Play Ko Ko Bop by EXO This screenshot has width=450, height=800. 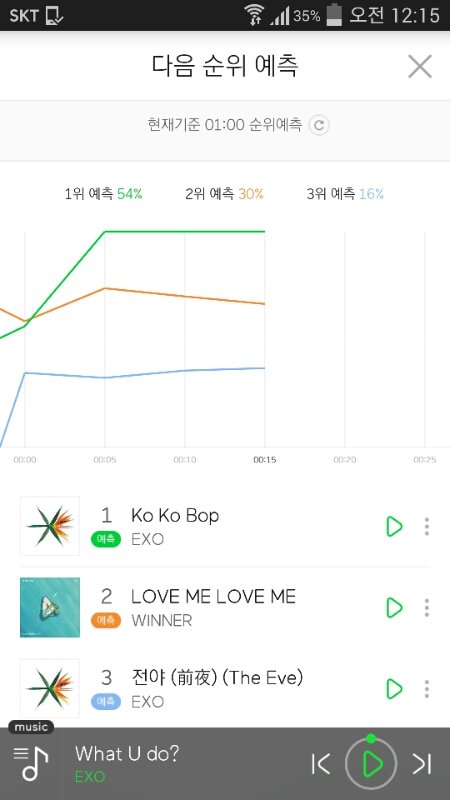[394, 527]
